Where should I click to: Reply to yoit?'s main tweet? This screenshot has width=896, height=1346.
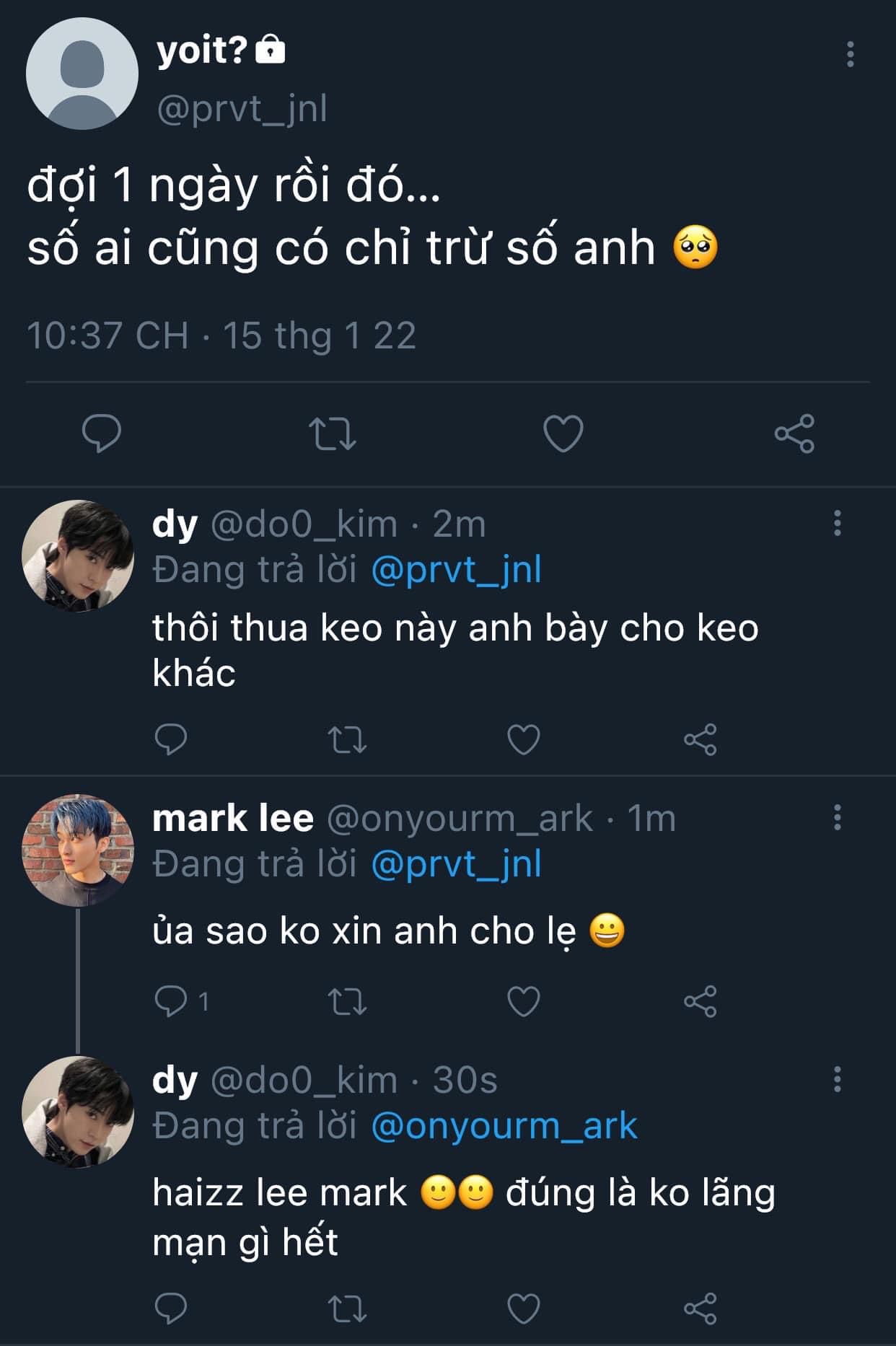coord(102,434)
